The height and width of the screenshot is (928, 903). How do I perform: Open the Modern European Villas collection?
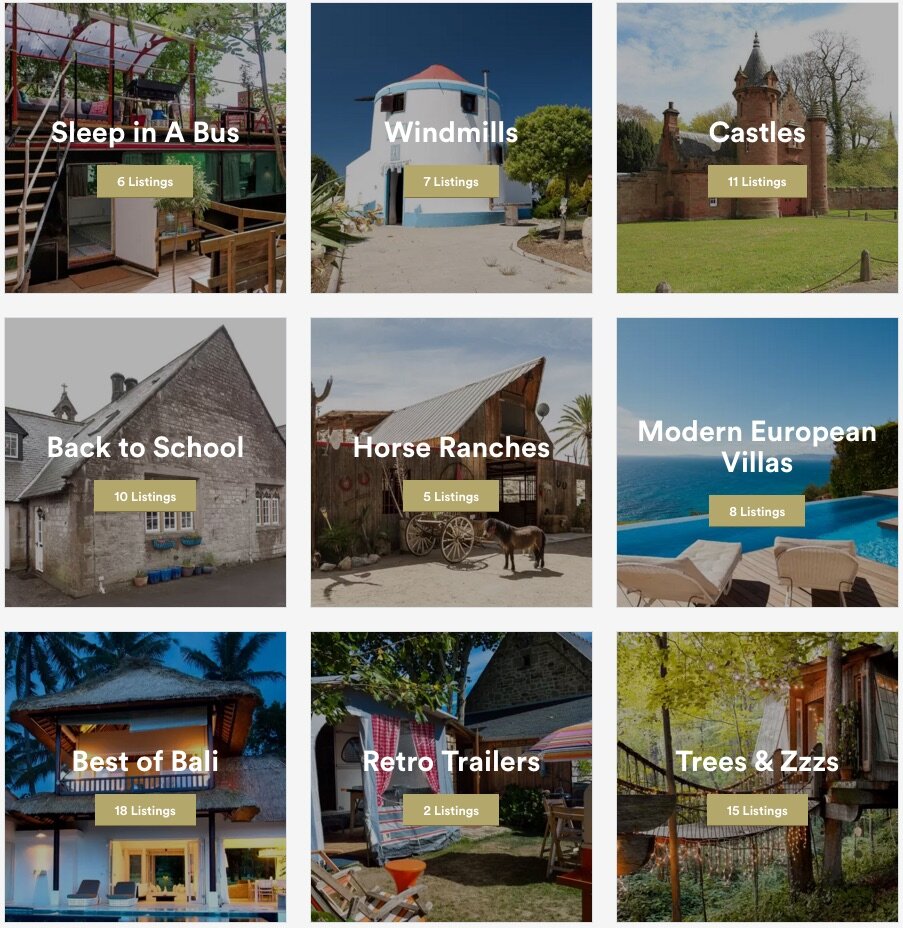click(758, 447)
